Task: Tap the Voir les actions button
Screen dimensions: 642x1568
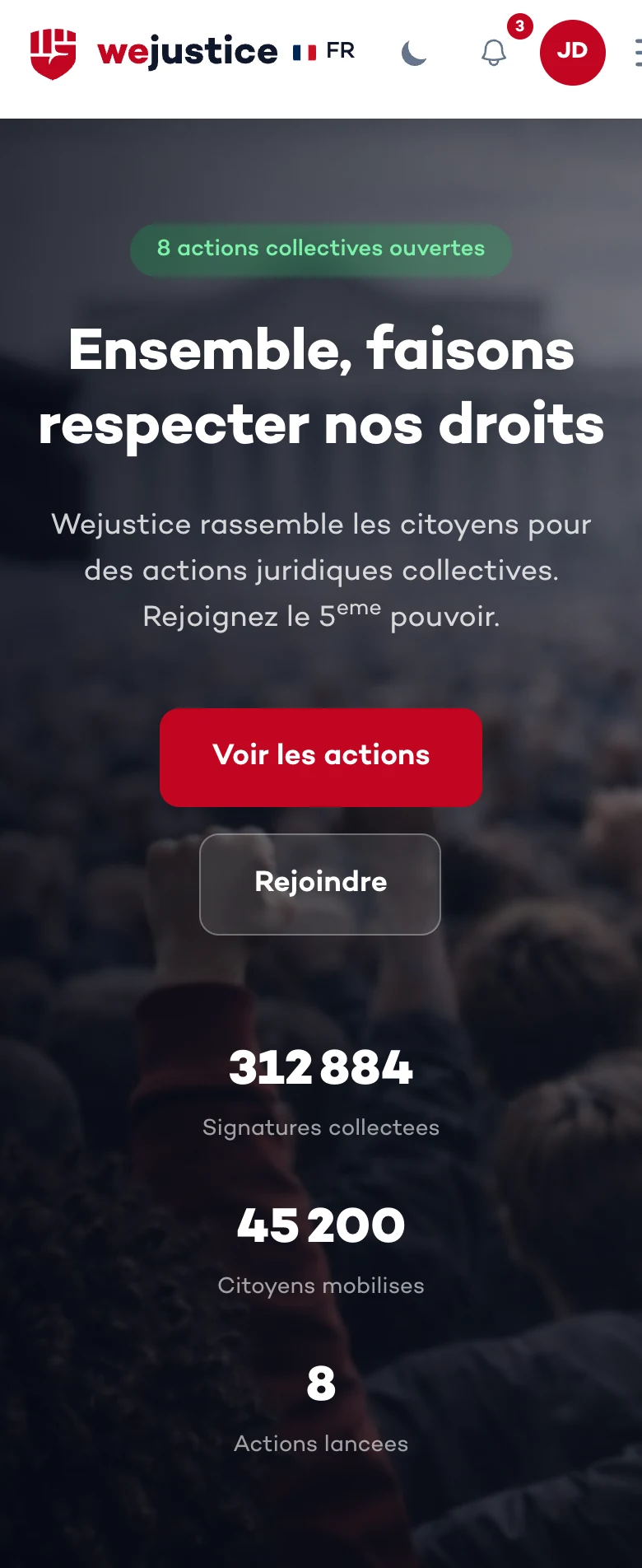Action: [x=321, y=757]
